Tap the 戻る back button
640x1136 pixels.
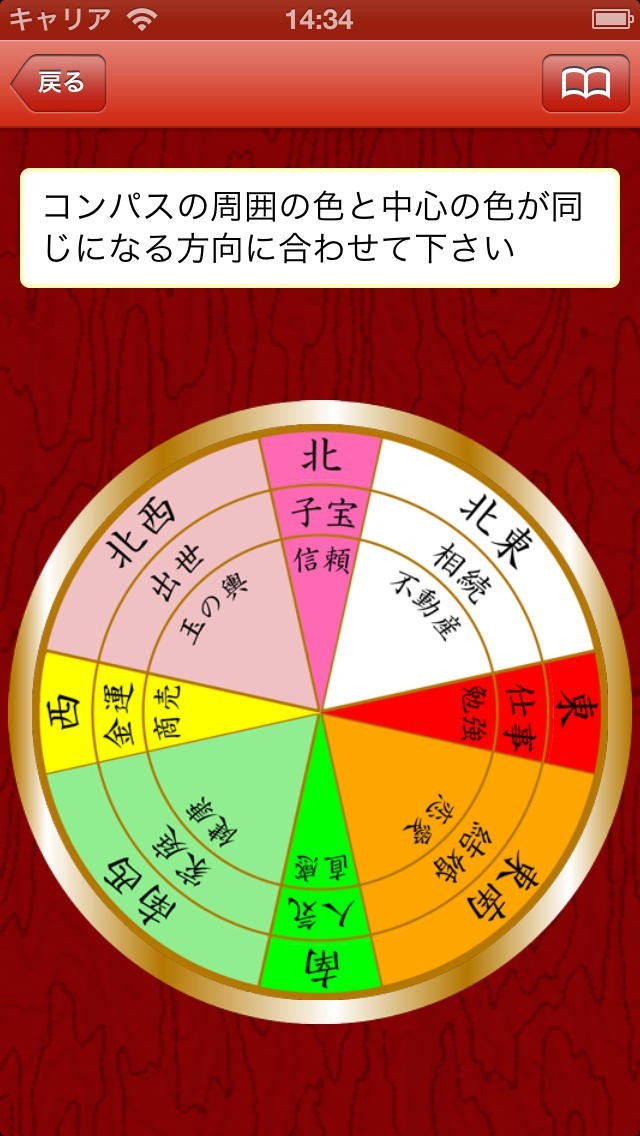click(58, 83)
